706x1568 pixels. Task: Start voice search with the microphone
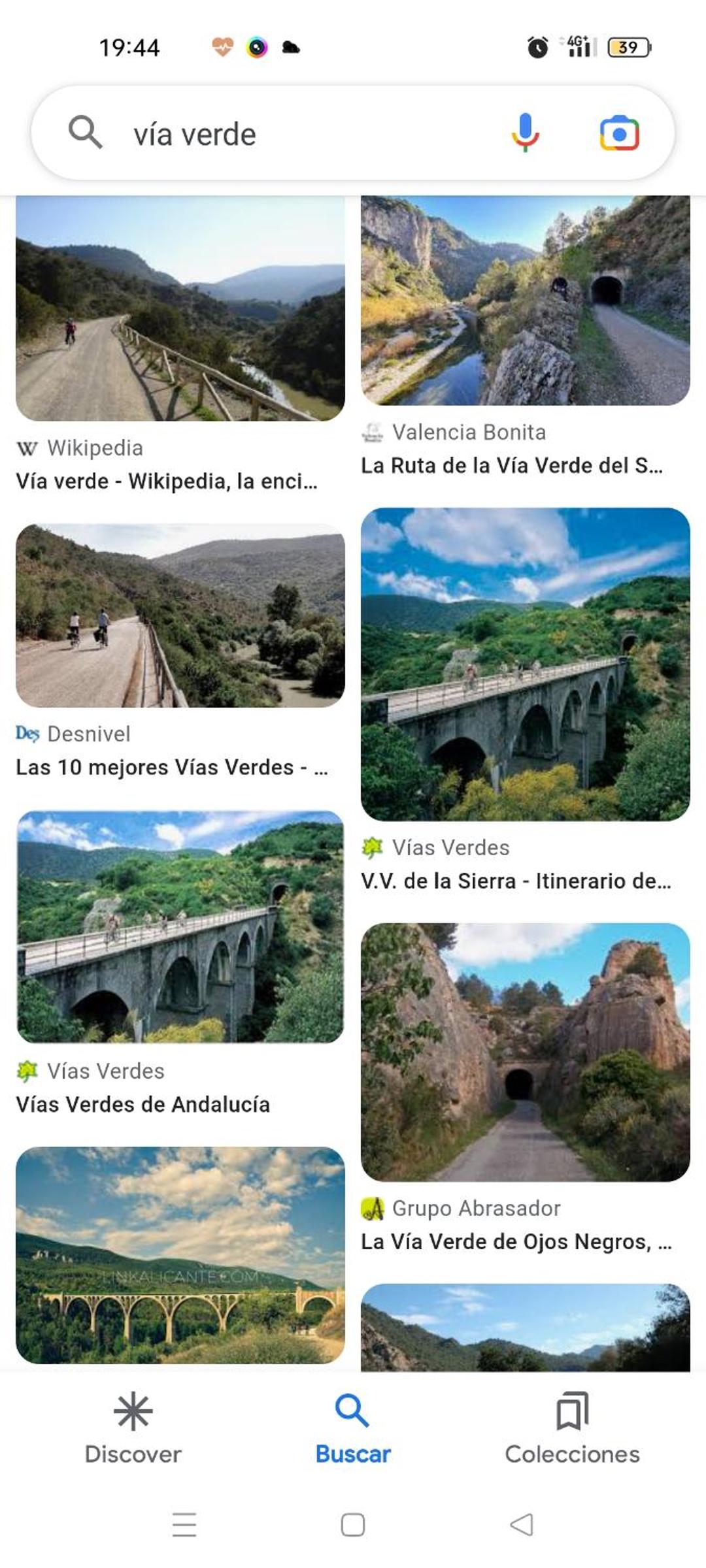click(x=525, y=133)
